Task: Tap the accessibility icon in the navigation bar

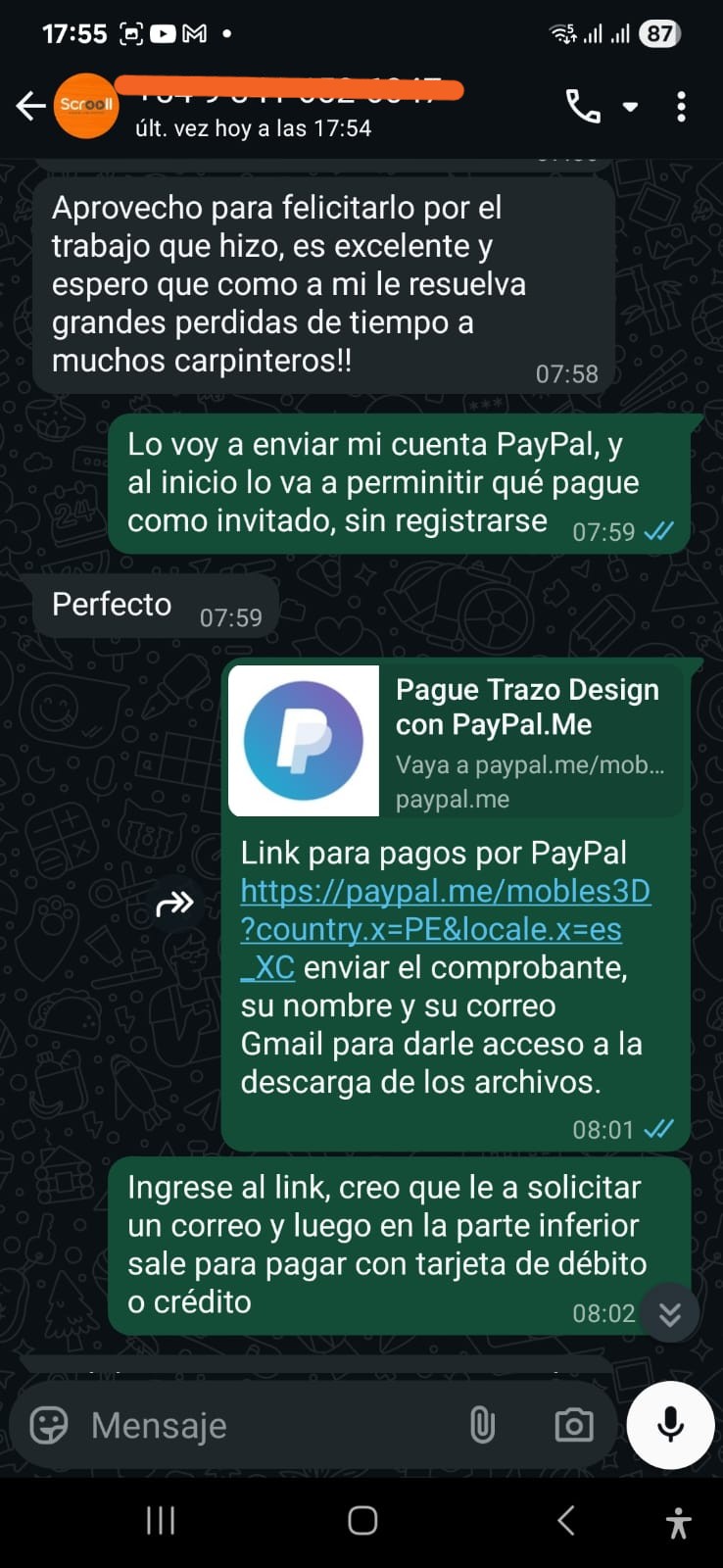Action: point(678,1520)
